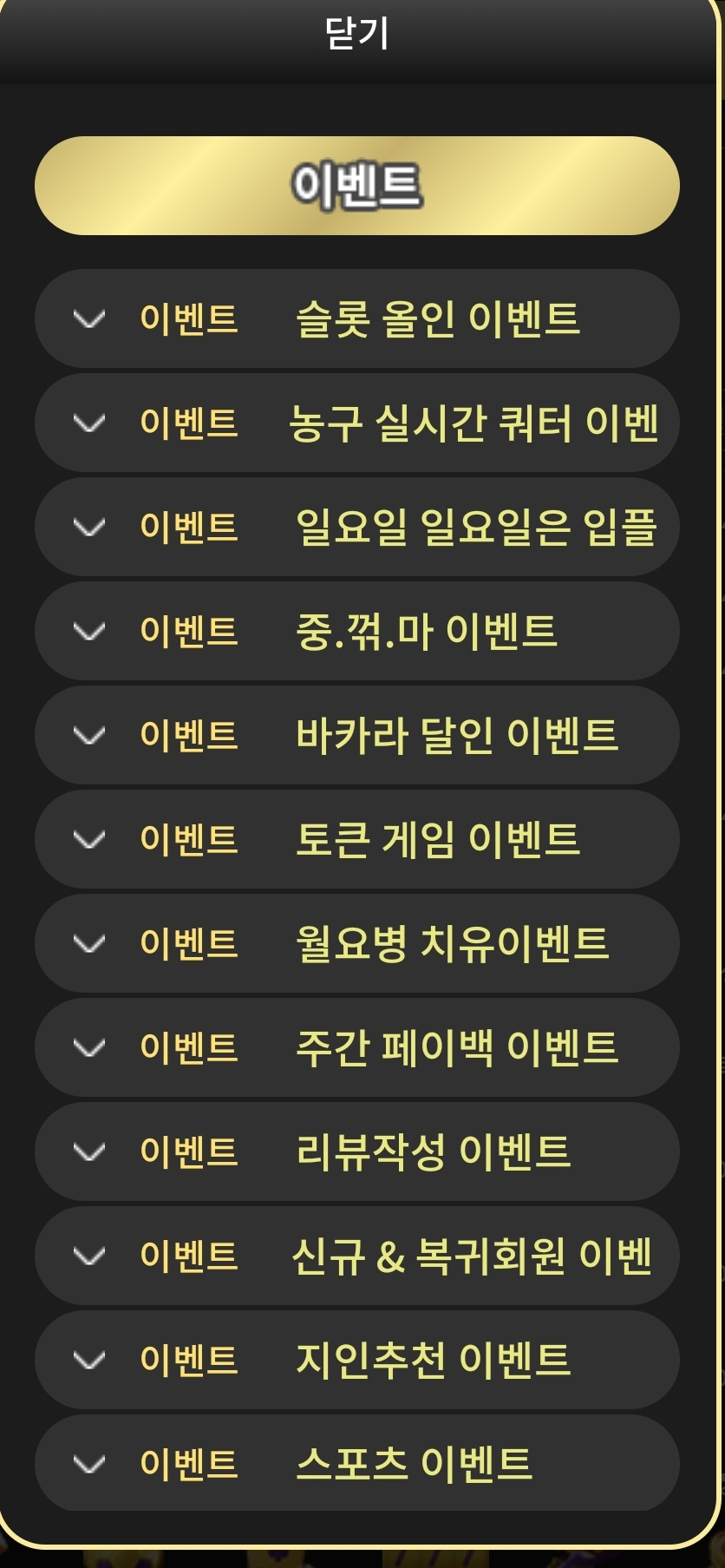This screenshot has height=1568, width=725.
Task: Expand the 월요병 치유이벤트 row
Action: [356, 943]
